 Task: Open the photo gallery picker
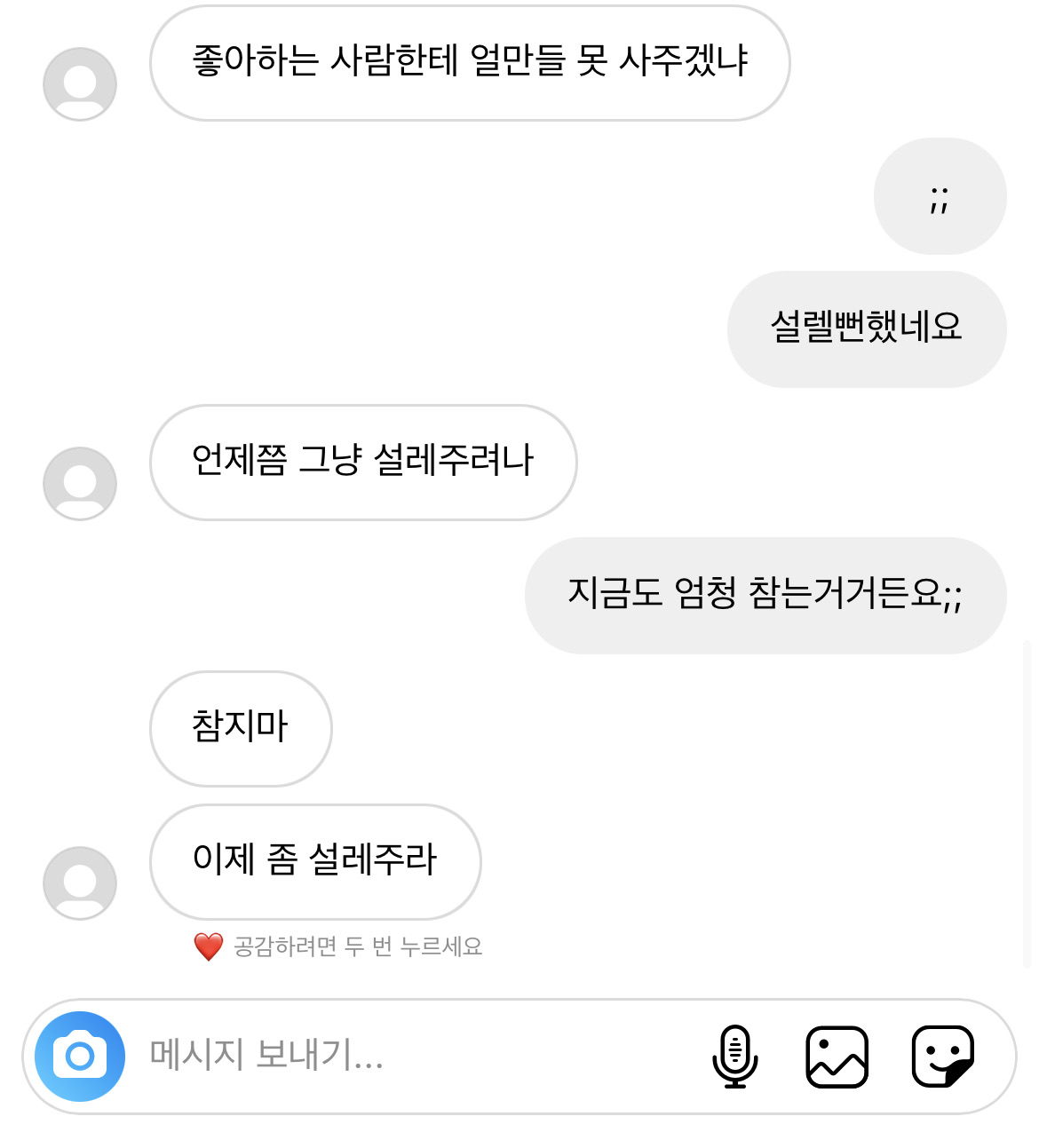837,1056
